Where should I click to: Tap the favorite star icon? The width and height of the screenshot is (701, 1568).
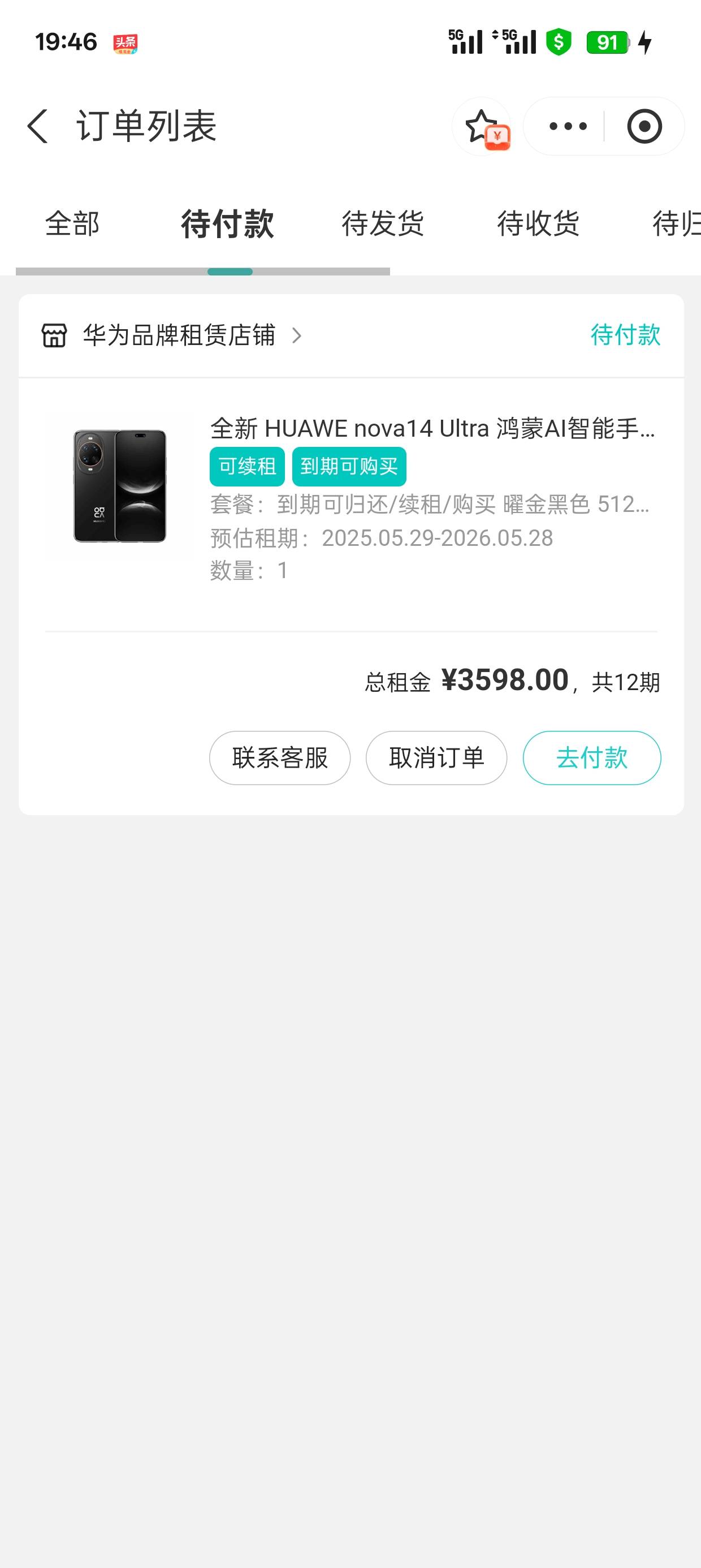tap(482, 127)
